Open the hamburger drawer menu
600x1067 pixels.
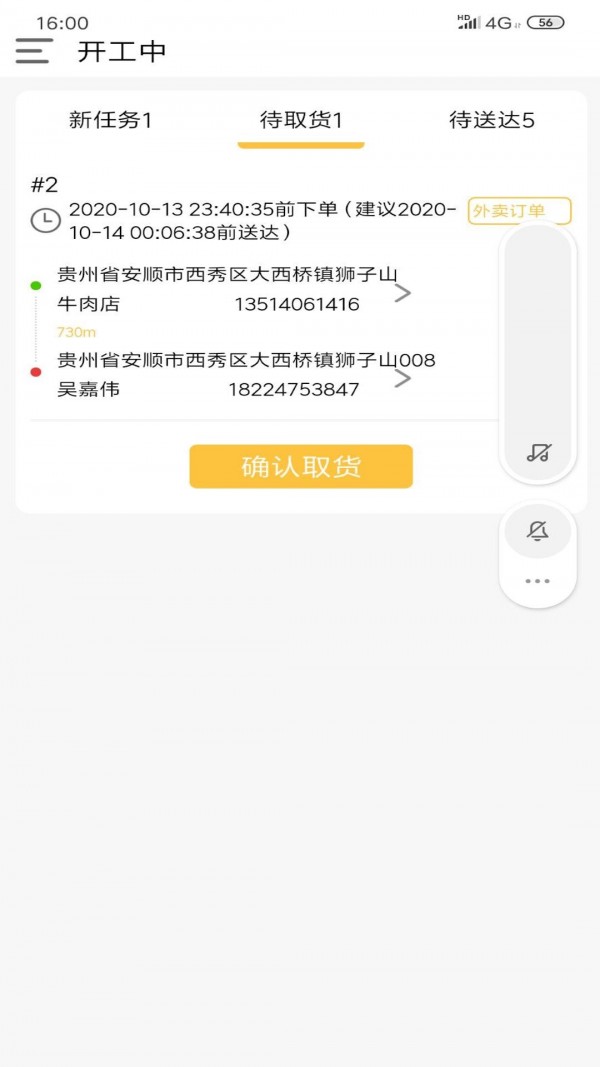tap(33, 51)
